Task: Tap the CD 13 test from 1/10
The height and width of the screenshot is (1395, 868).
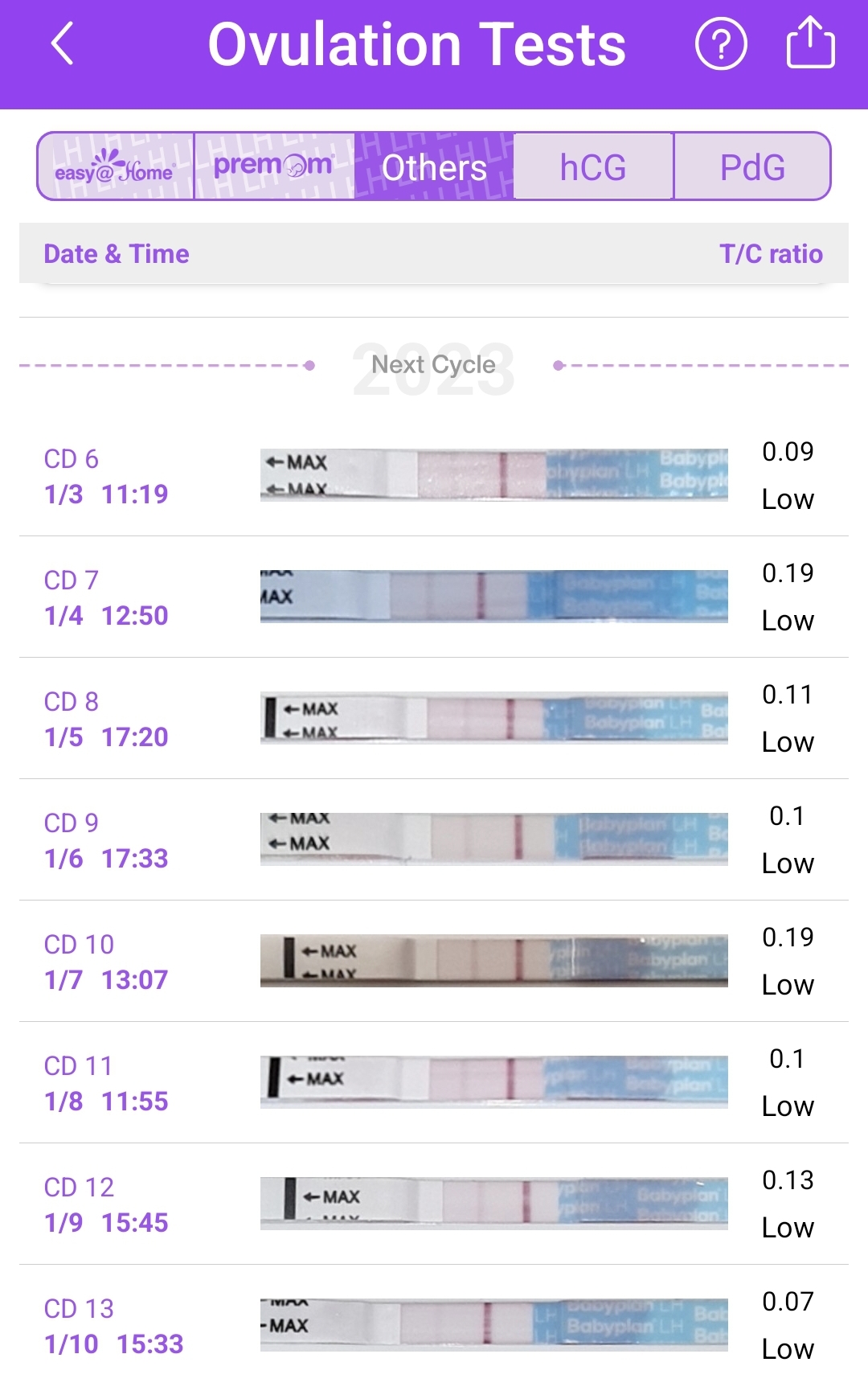Action: pos(434,1326)
